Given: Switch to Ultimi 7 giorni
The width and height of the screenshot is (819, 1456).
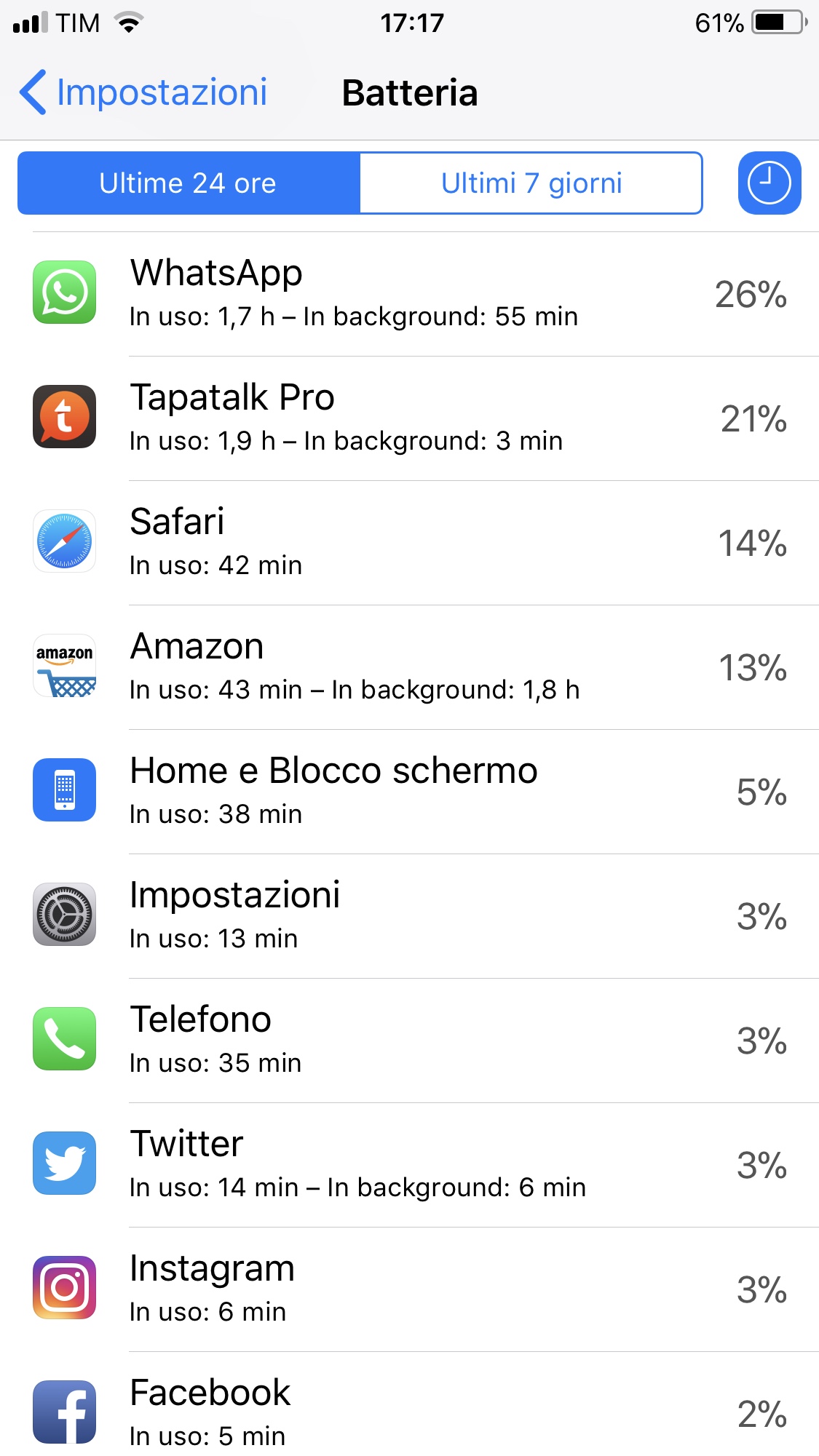Looking at the screenshot, I should coord(531,183).
